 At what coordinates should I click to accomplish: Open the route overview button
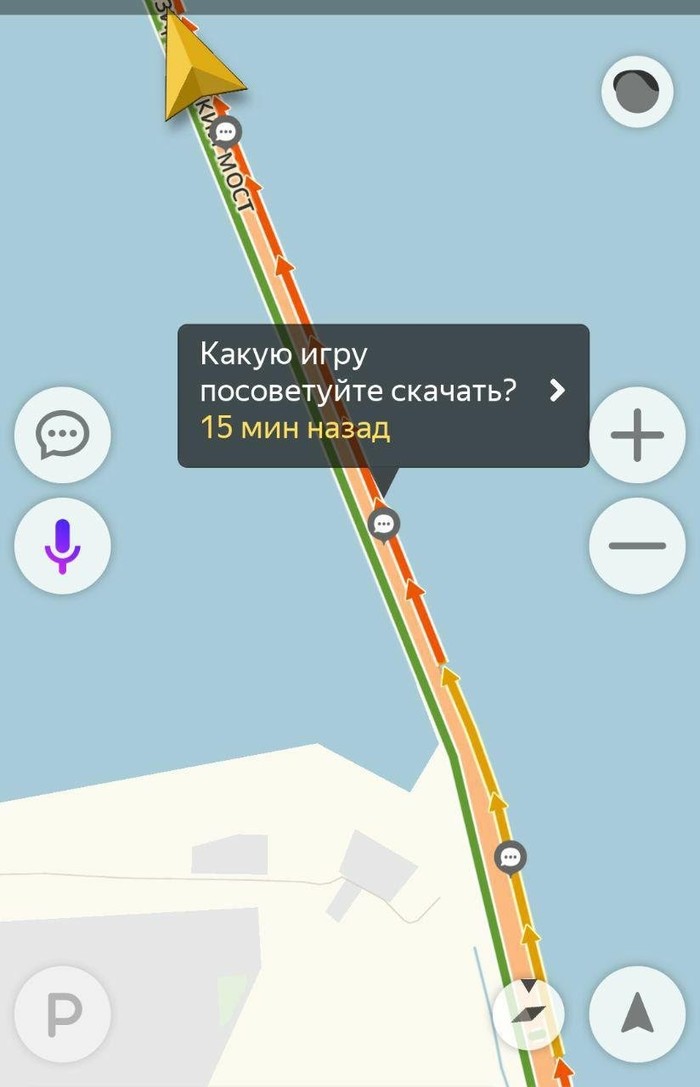click(x=529, y=1010)
